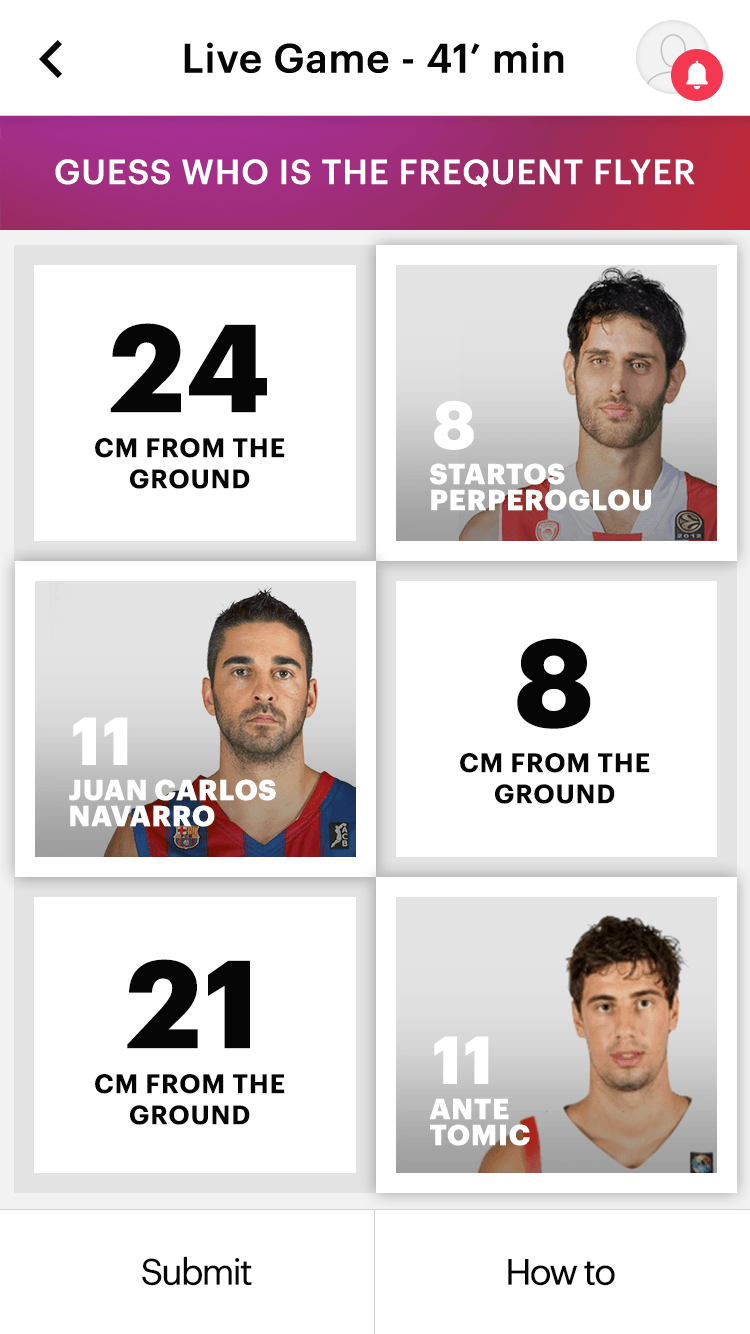Screen dimensions: 750x1334
Task: Open profile avatar with notification bell
Action: 676,59
